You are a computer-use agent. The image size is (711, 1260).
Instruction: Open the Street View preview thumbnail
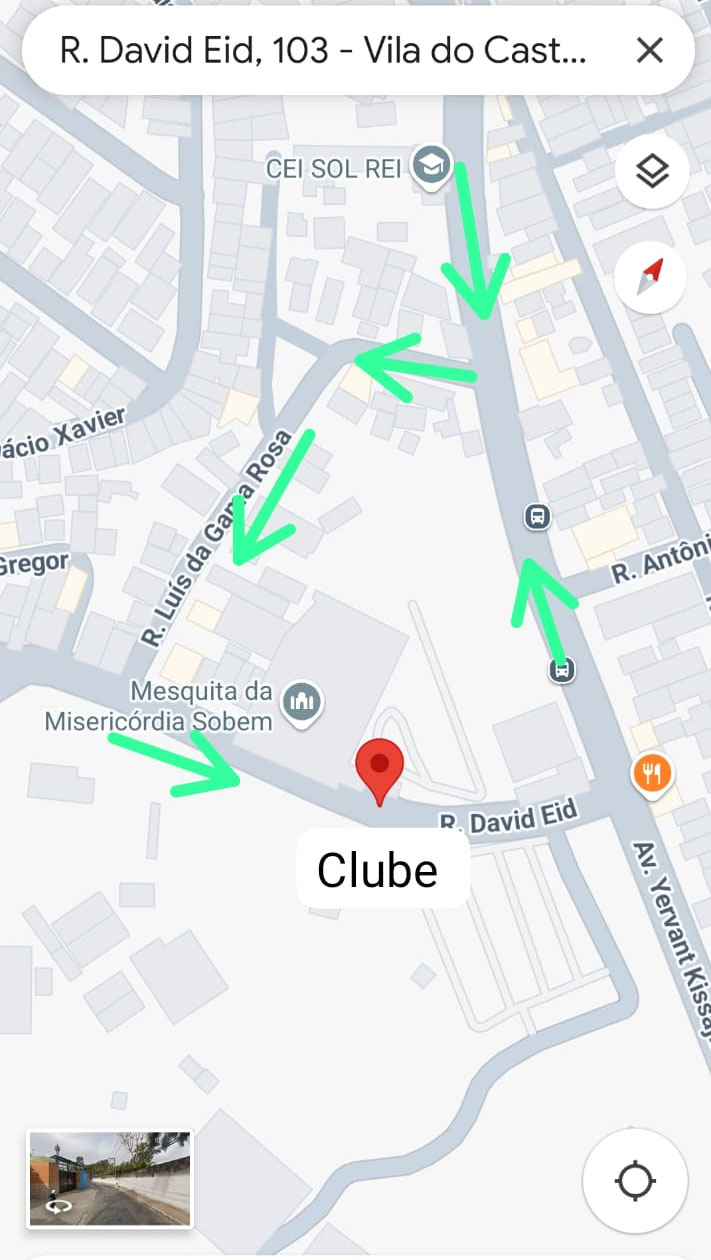tap(109, 1179)
